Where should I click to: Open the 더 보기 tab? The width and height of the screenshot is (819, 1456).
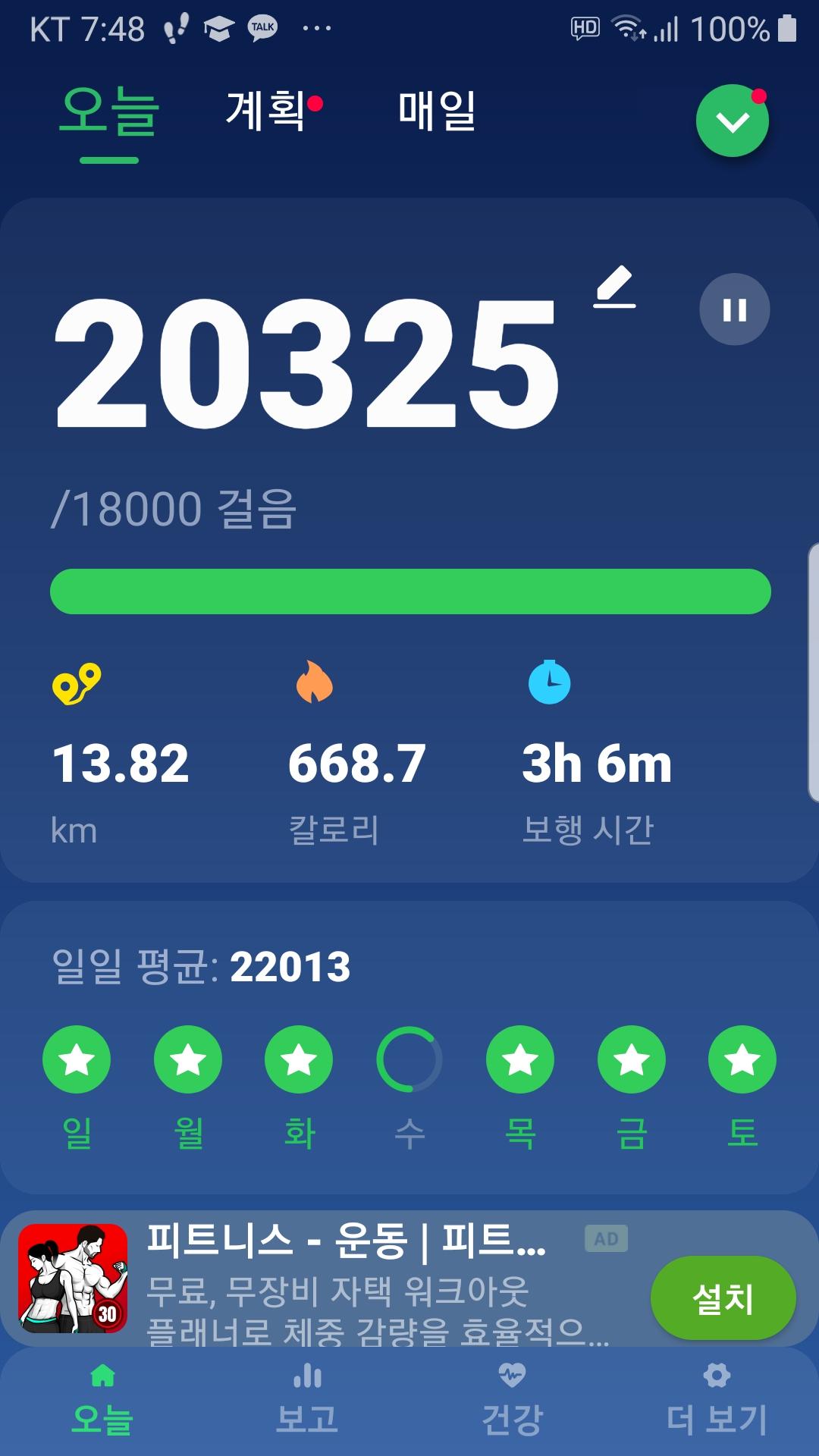tap(717, 1400)
